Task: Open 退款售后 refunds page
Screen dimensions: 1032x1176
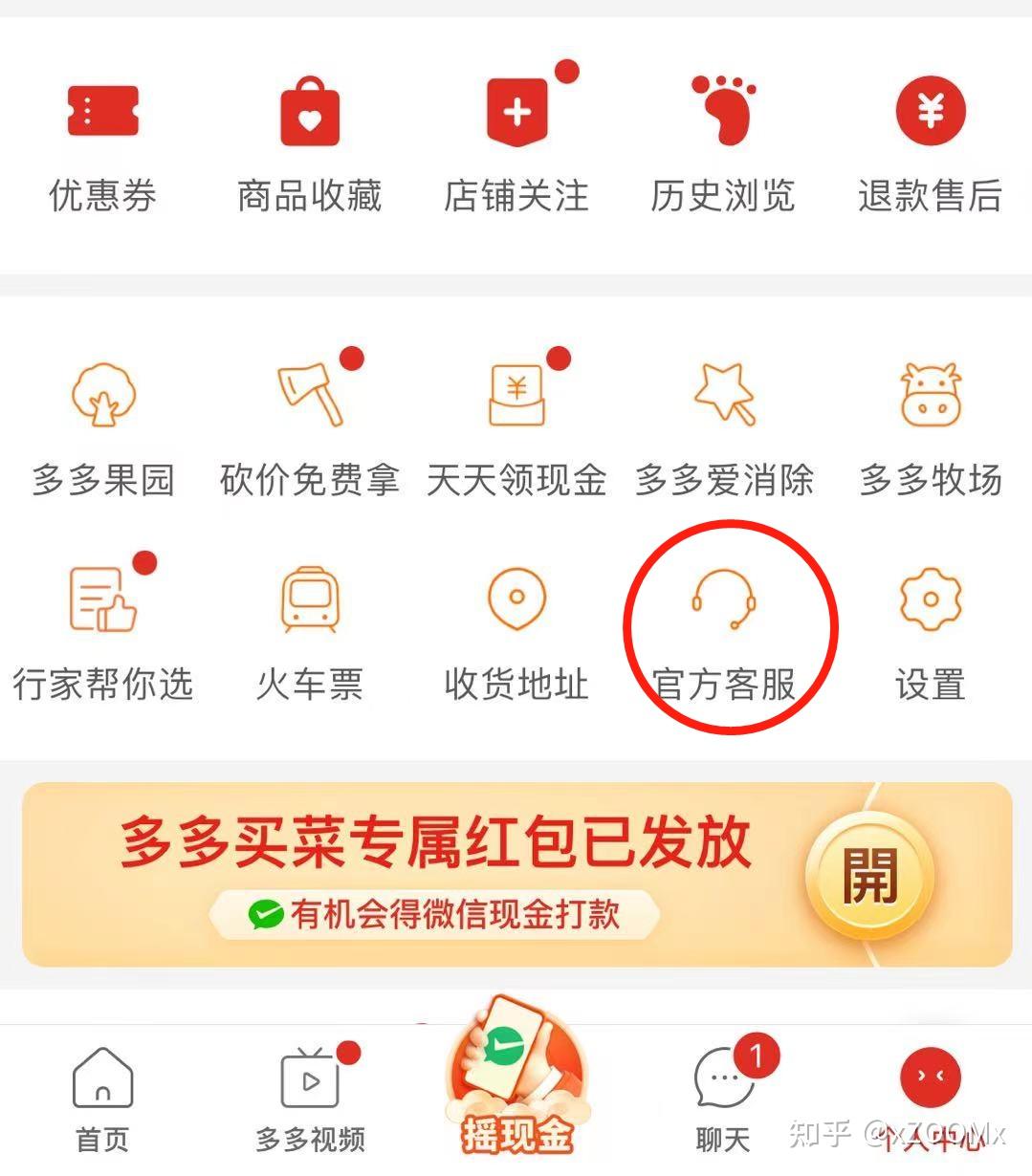Action: (930, 143)
